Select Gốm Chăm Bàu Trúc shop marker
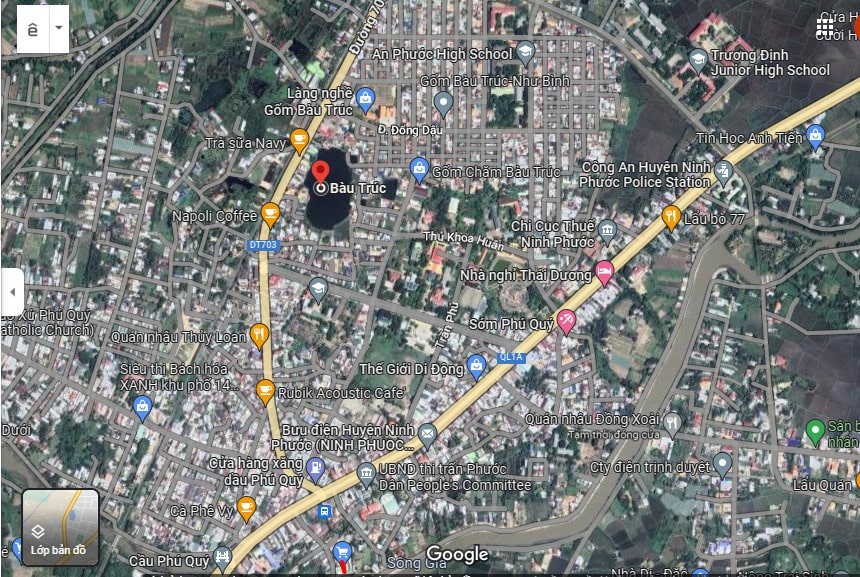The image size is (860, 577). coord(420,168)
